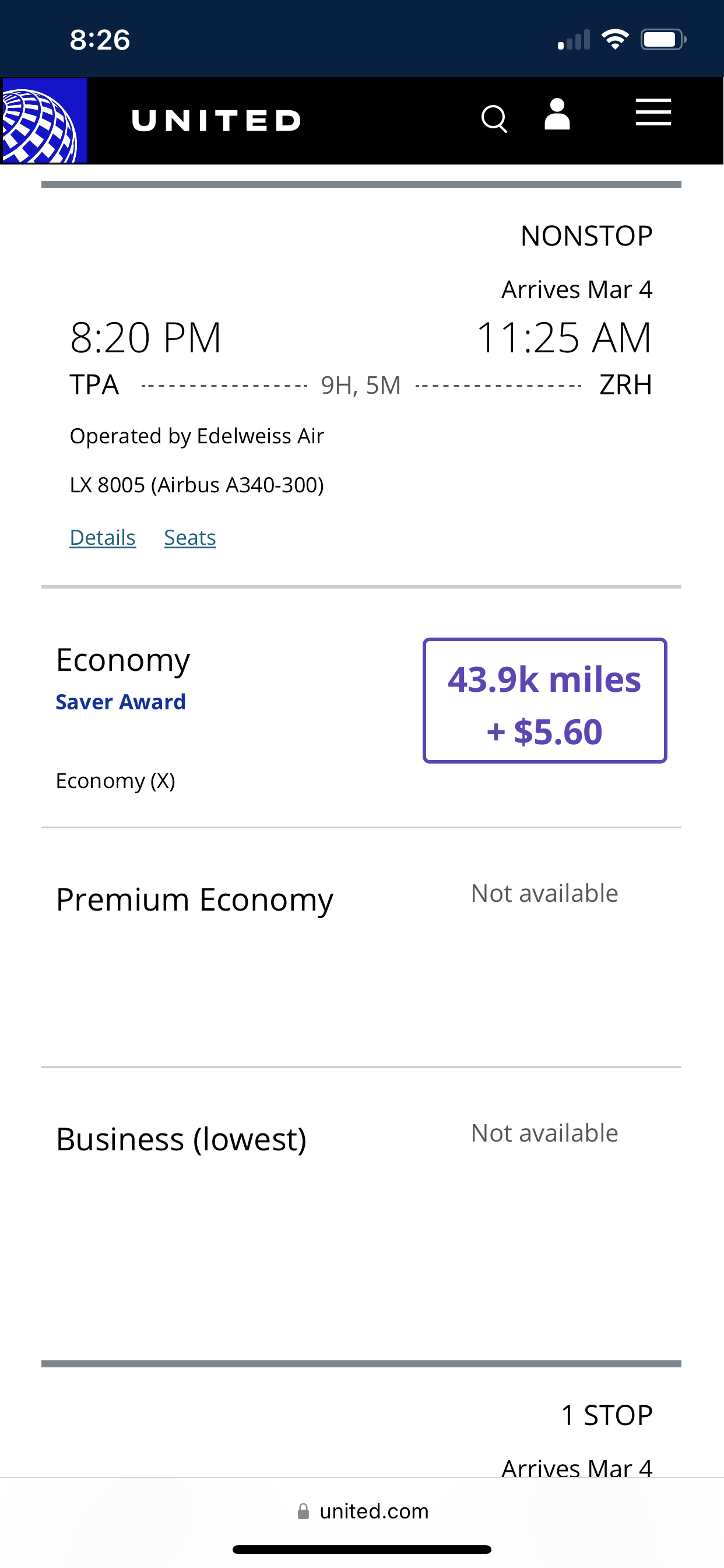Viewport: 724px width, 1568px height.
Task: Tap the united.com address bar
Action: pyautogui.click(x=363, y=1511)
